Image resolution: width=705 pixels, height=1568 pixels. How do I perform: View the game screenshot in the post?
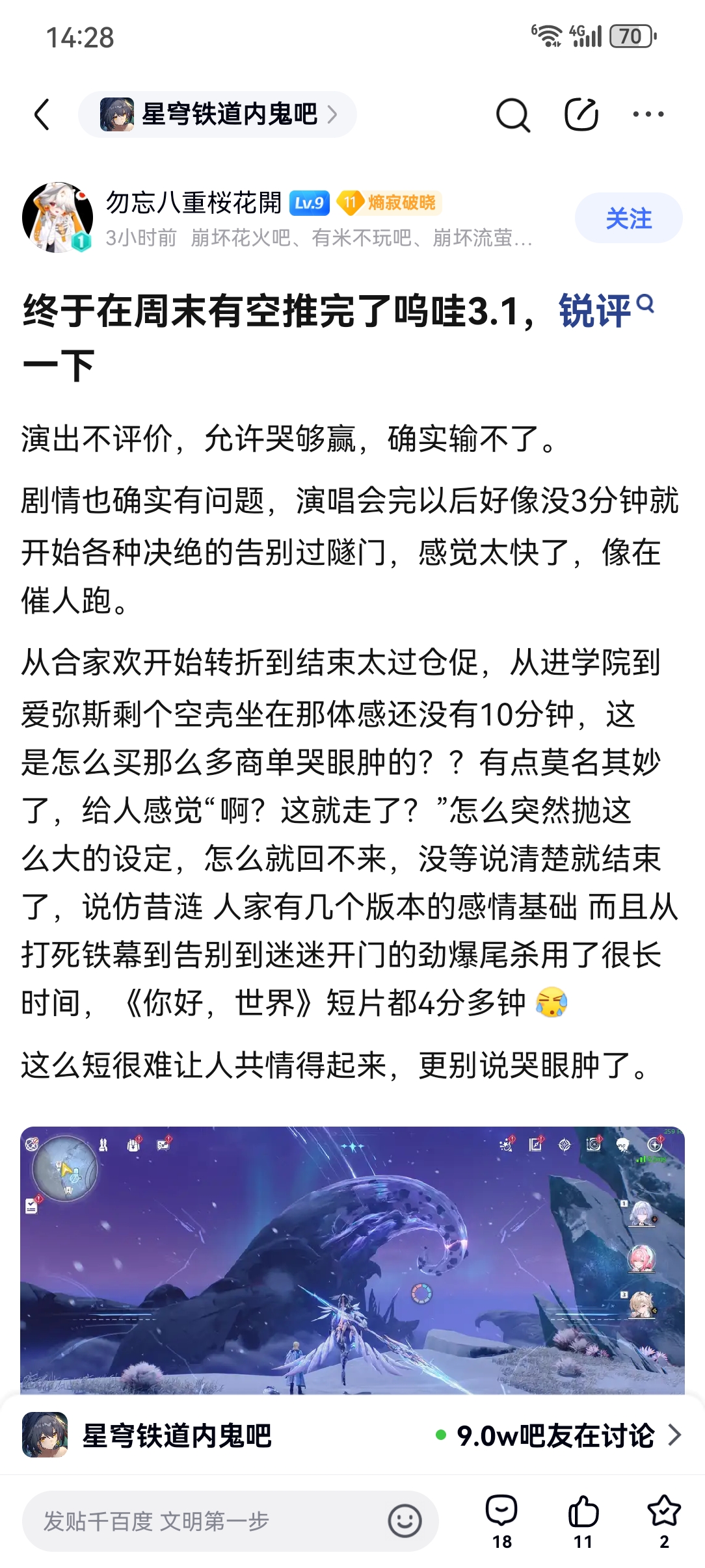pyautogui.click(x=352, y=1260)
